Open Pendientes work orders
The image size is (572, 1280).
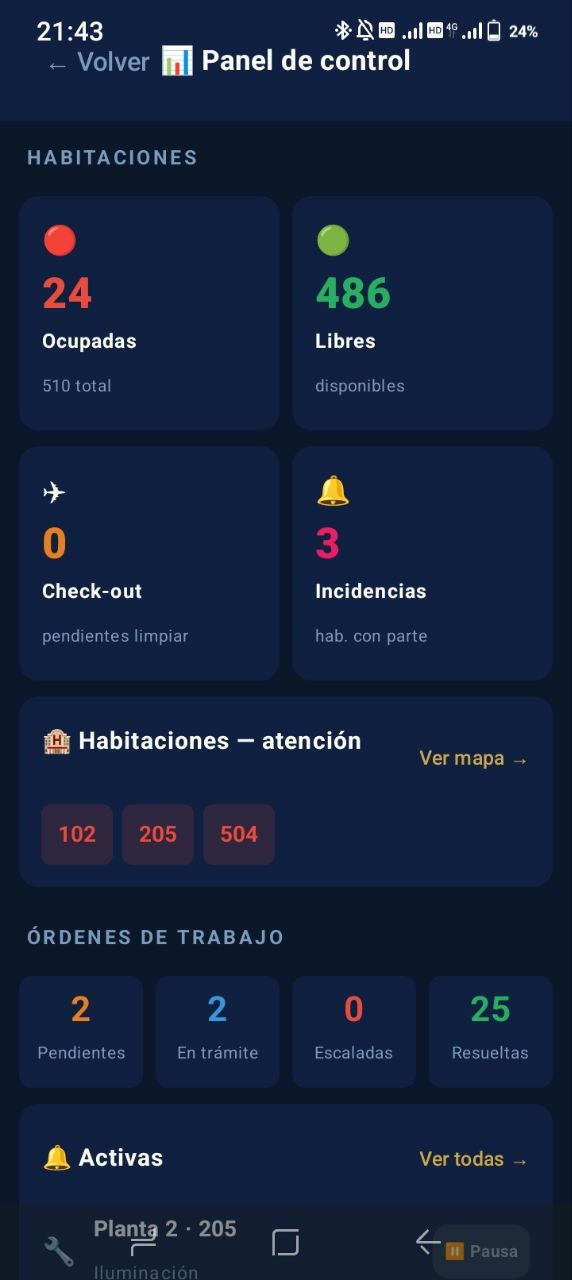(x=81, y=1031)
